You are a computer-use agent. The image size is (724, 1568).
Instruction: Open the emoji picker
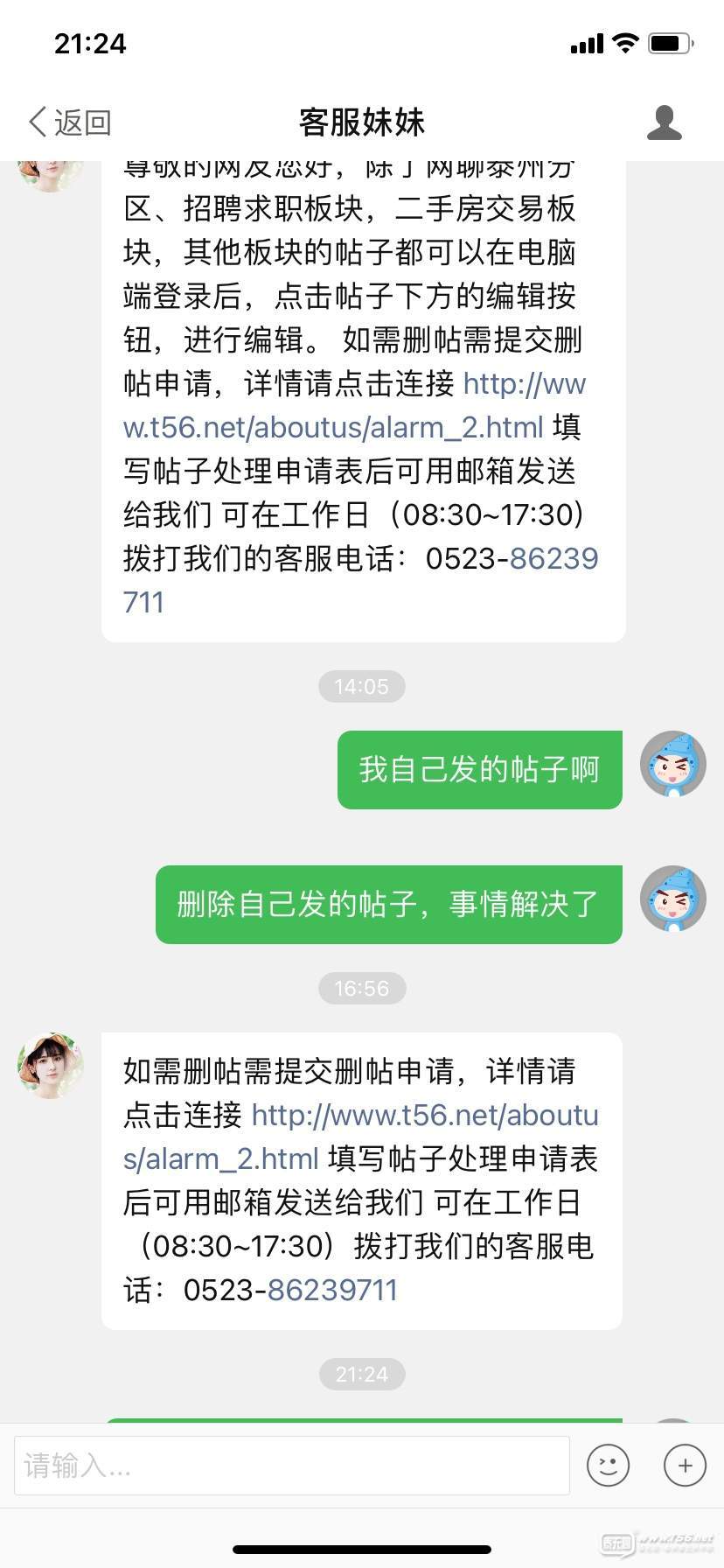(609, 1466)
